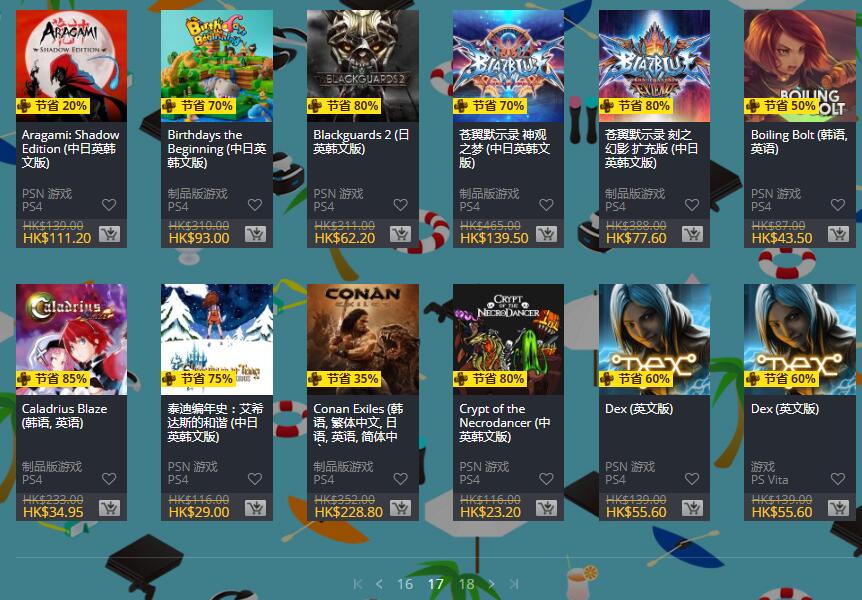Go to the next page arrow
The height and width of the screenshot is (600, 862).
(491, 584)
